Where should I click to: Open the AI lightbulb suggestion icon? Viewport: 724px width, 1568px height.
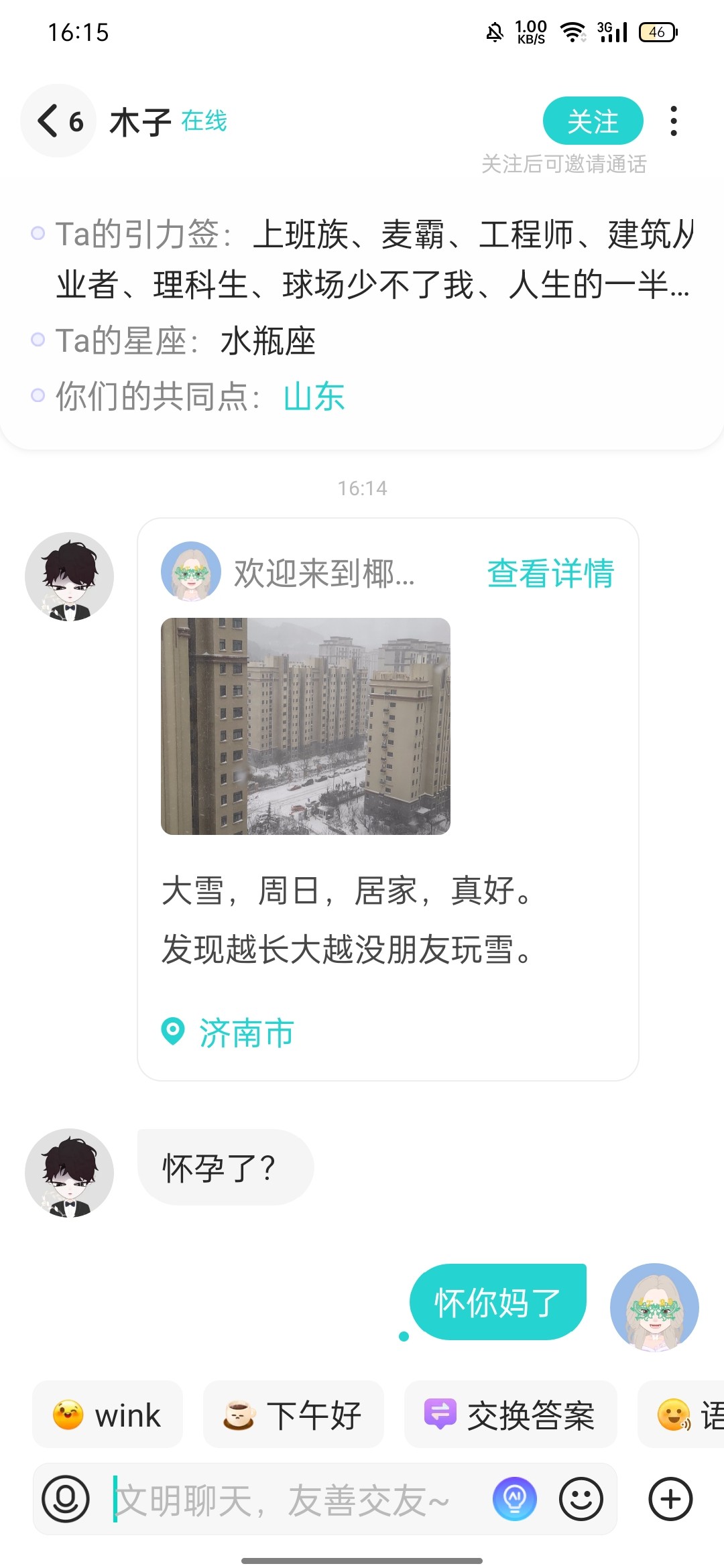click(x=514, y=1500)
